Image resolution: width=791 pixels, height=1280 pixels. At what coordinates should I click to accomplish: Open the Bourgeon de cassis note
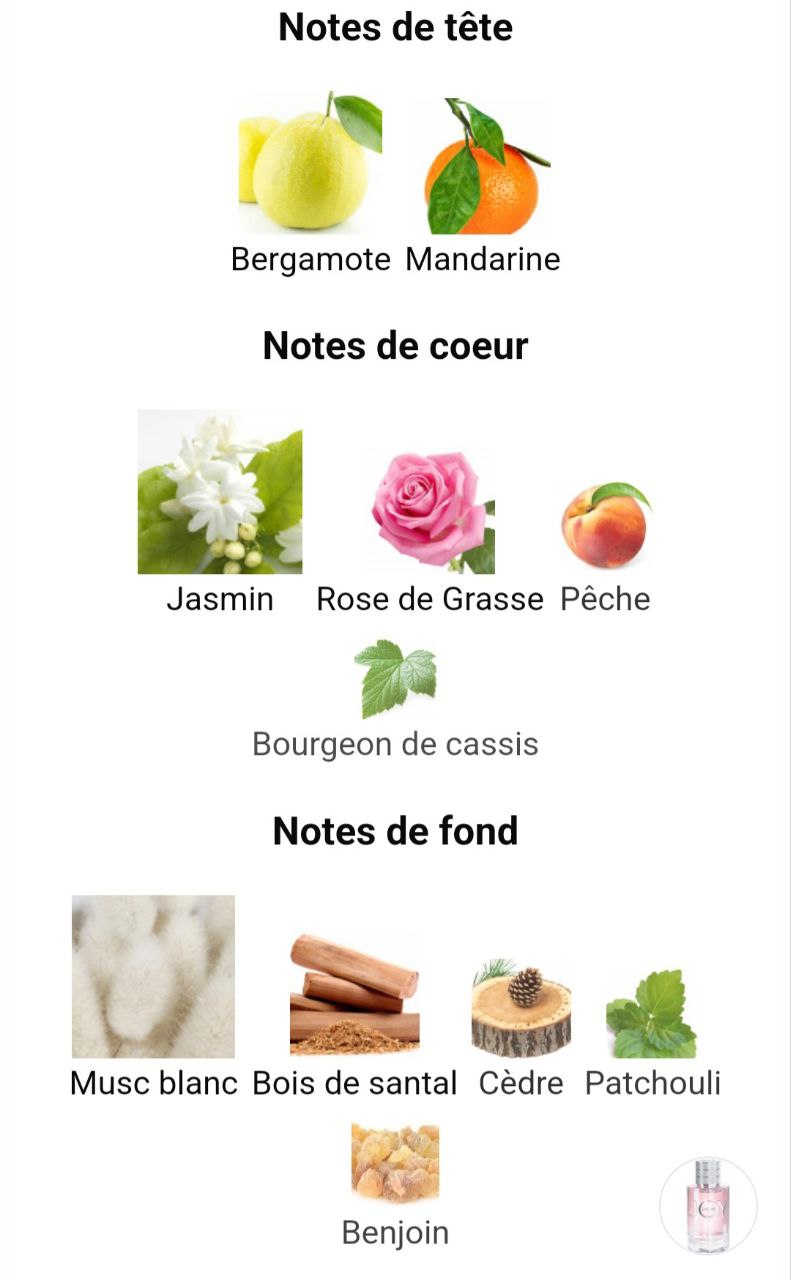pyautogui.click(x=395, y=680)
